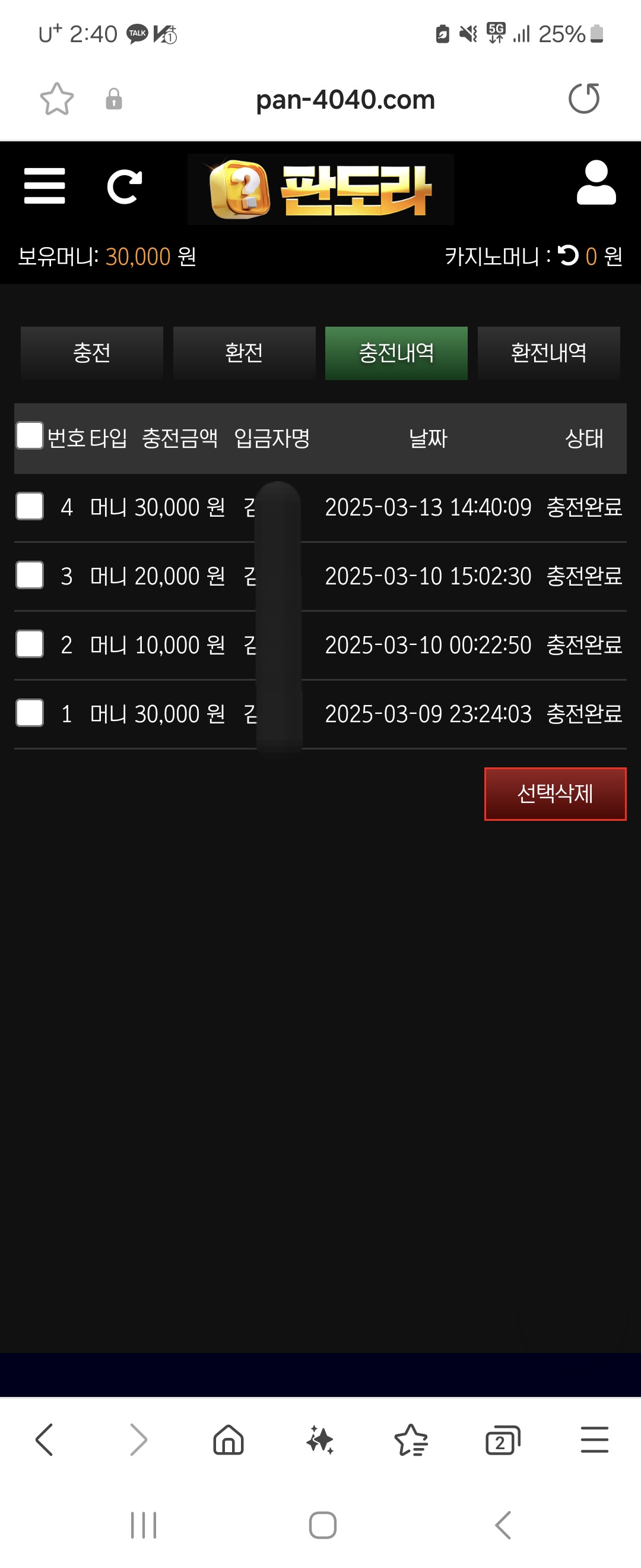The width and height of the screenshot is (641, 1568).
Task: Go to the browser home page
Action: [229, 1440]
